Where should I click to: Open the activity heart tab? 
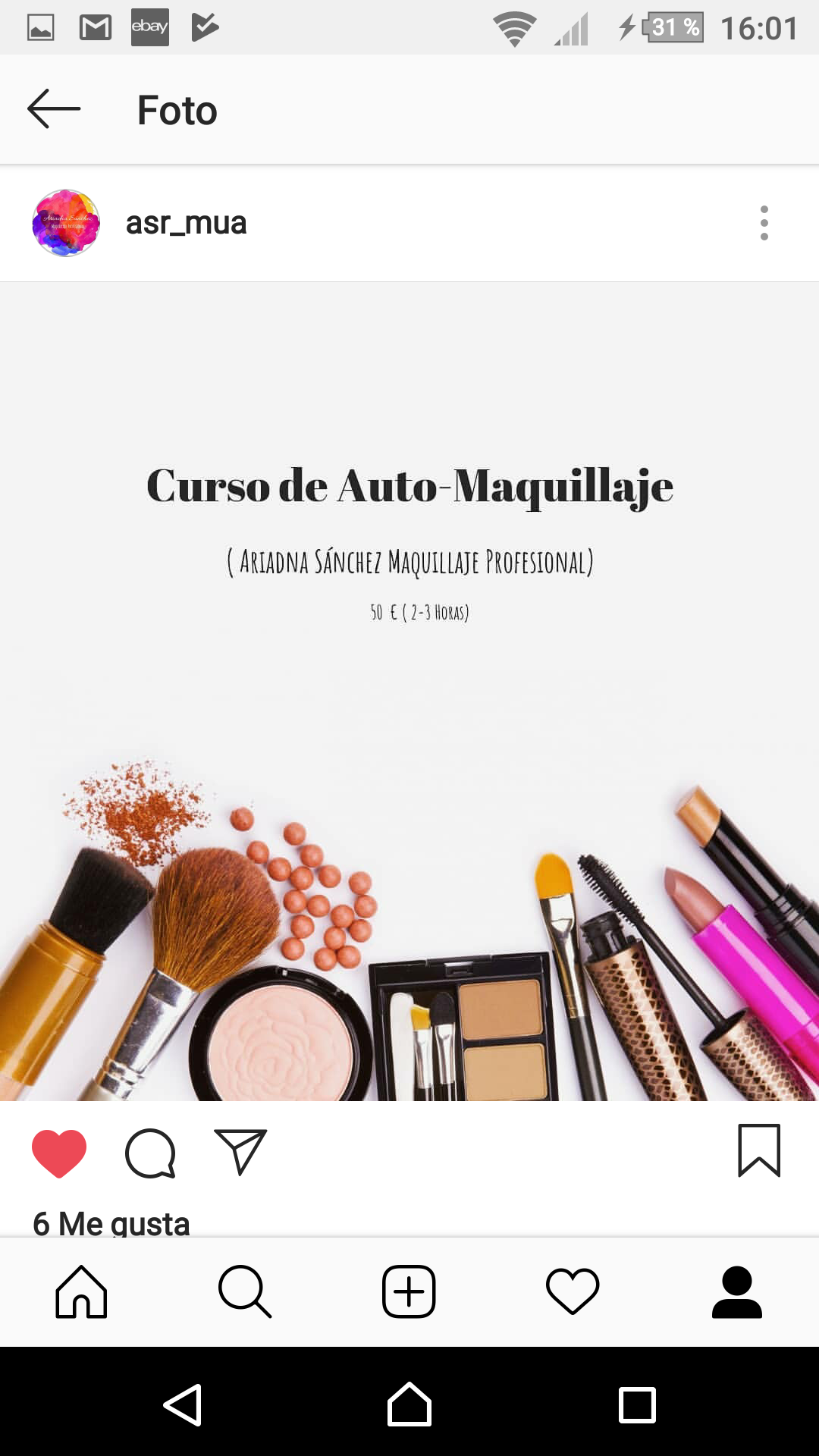(x=573, y=1291)
